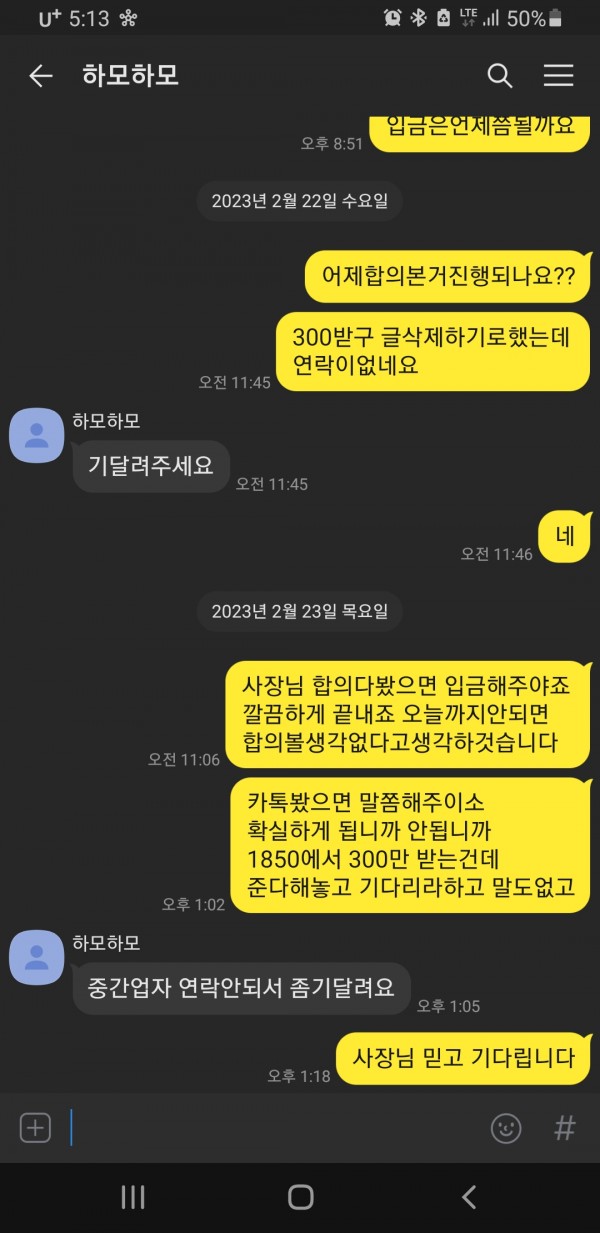Open the hashtag search button
The height and width of the screenshot is (1233, 600).
pos(564,1128)
